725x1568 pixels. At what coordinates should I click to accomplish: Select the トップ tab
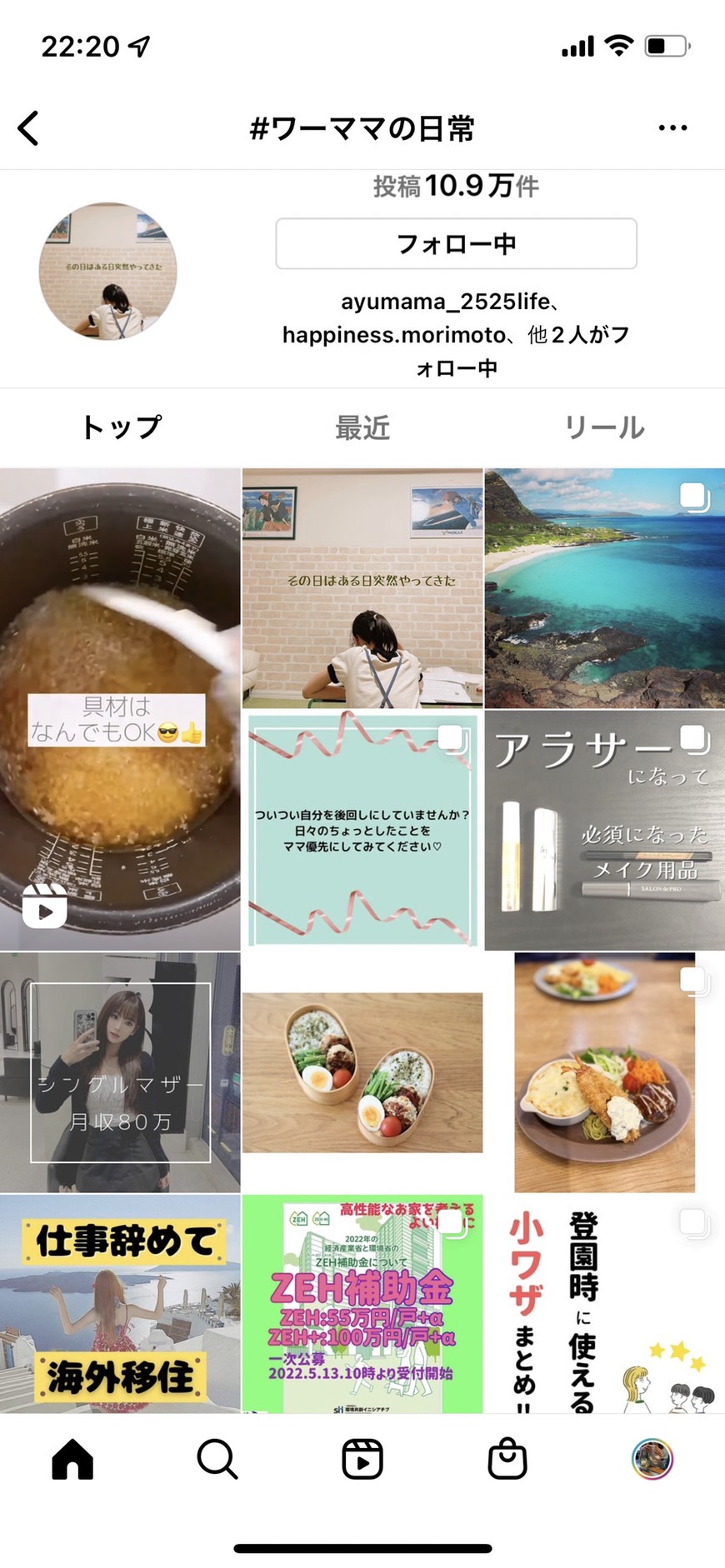click(121, 427)
